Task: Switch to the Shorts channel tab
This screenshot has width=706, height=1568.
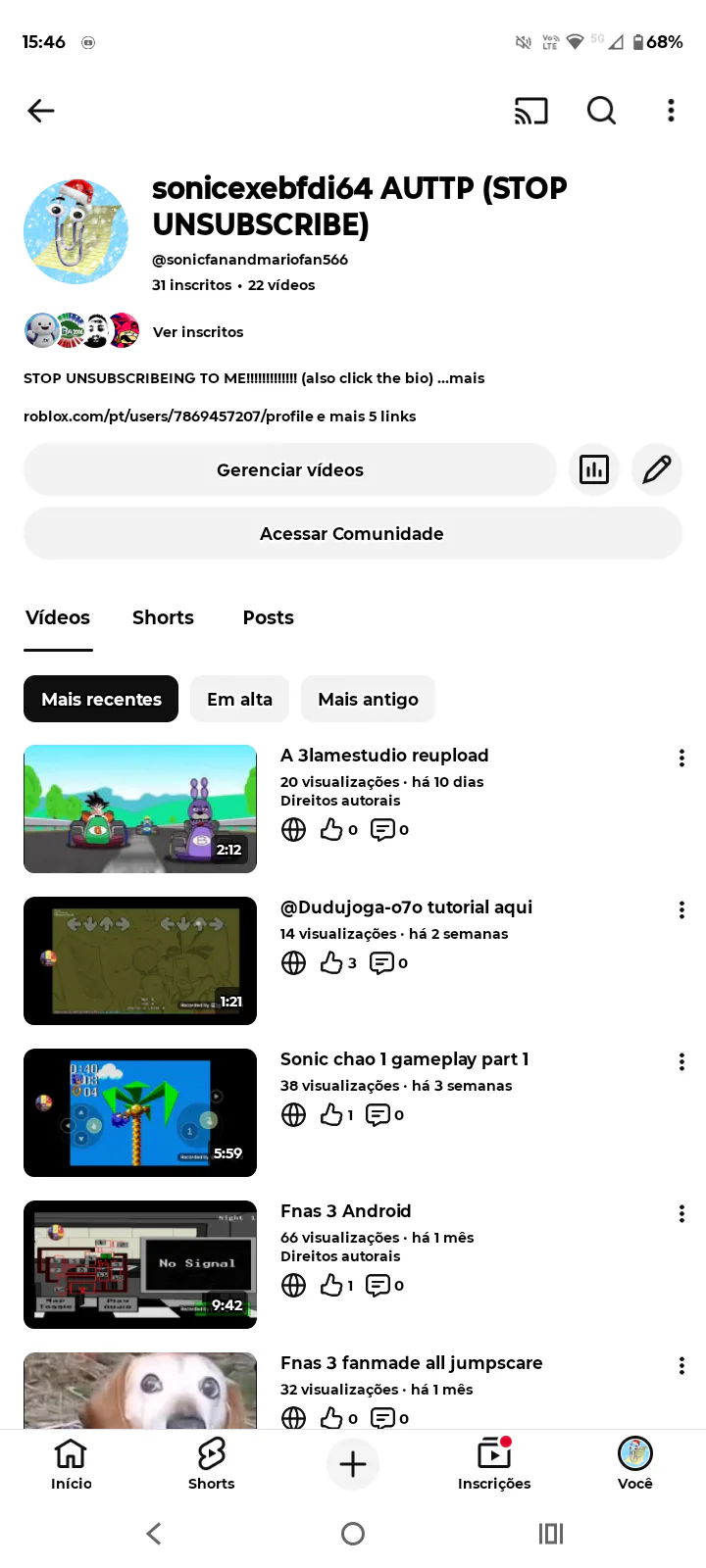Action: (x=163, y=617)
